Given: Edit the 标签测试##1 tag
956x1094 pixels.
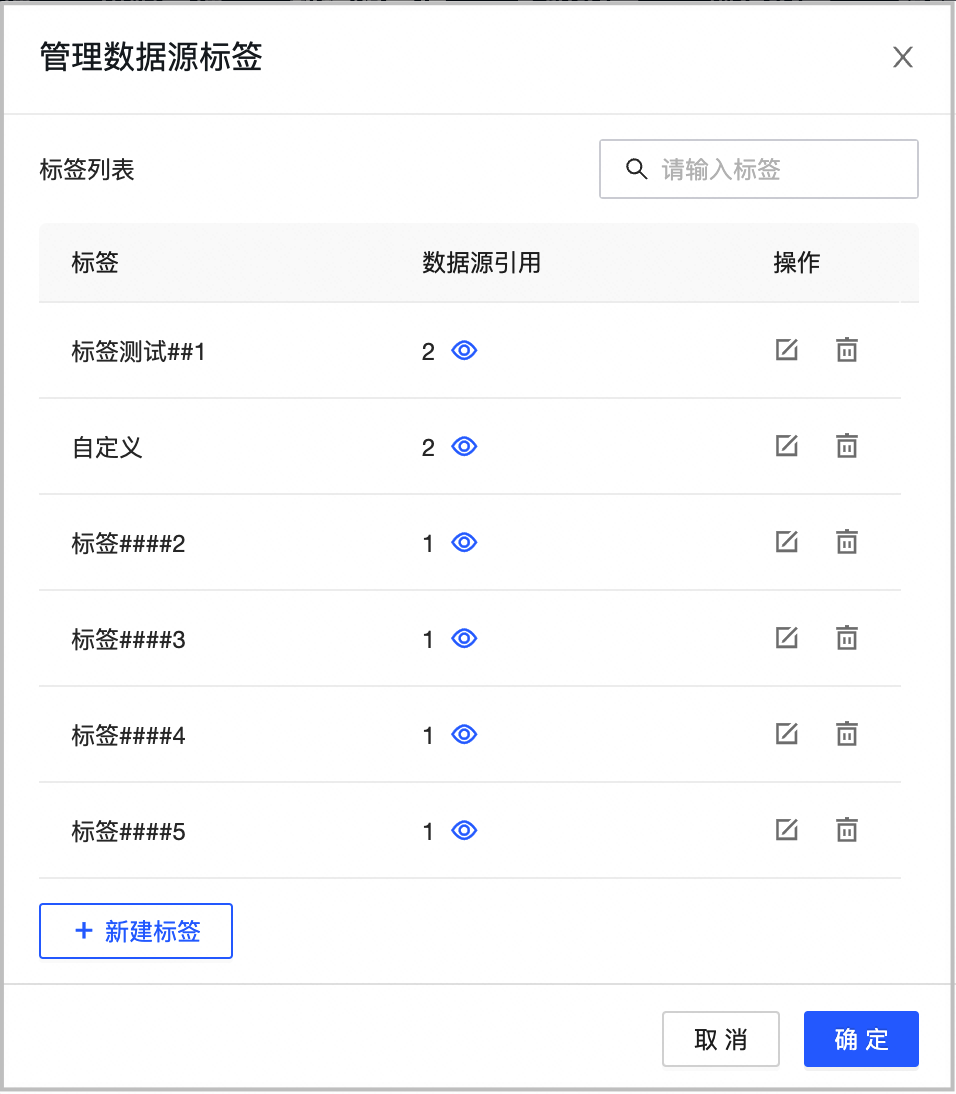Looking at the screenshot, I should click(x=787, y=350).
